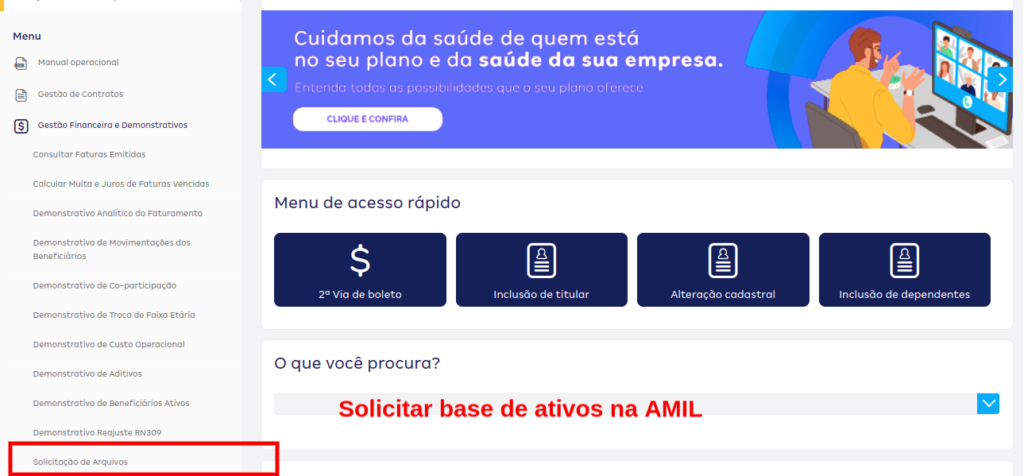This screenshot has width=1024, height=476.
Task: Open Solicitação de Arquivos
Action: click(80, 462)
